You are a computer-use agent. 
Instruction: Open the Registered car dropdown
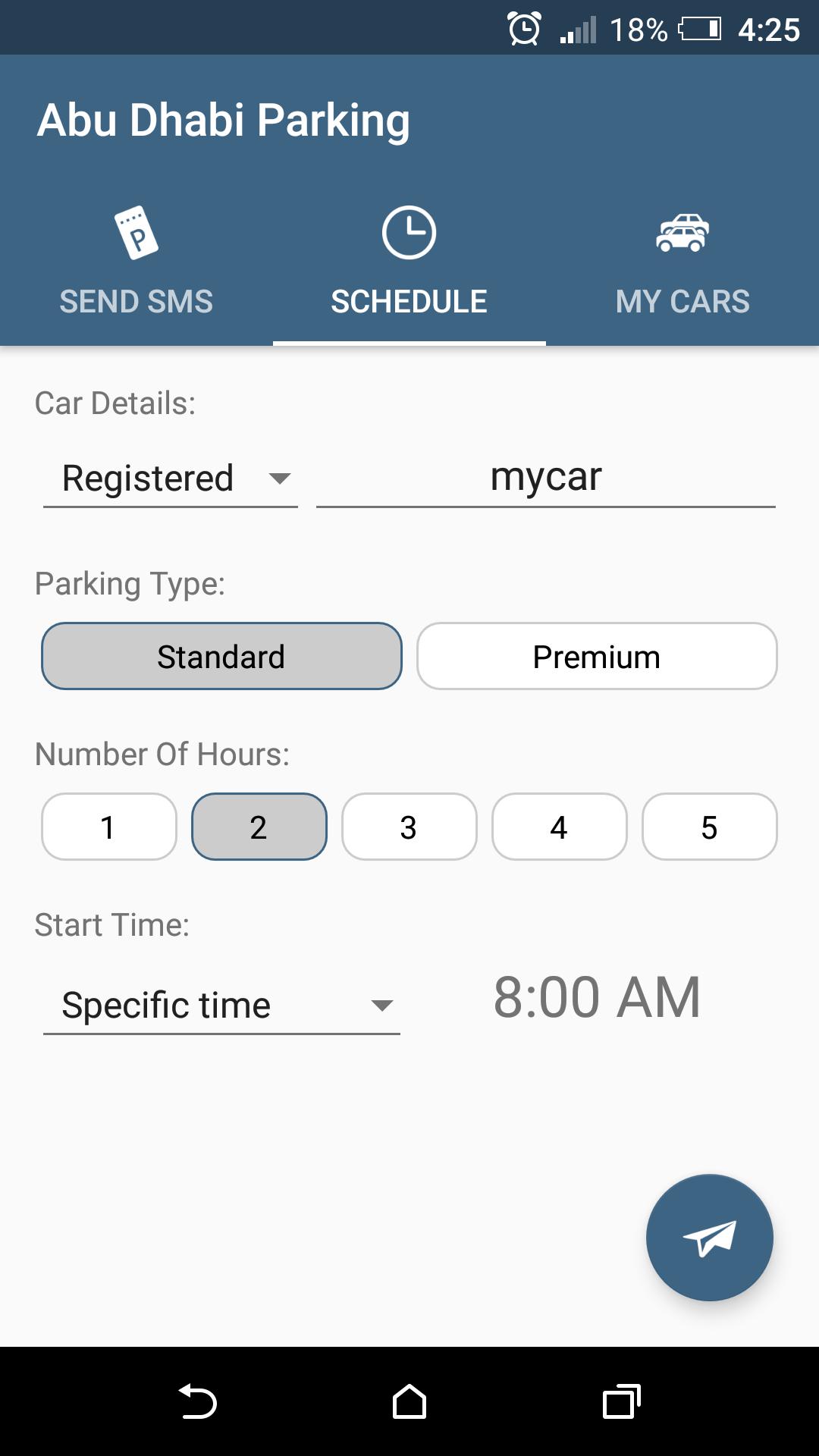(171, 478)
